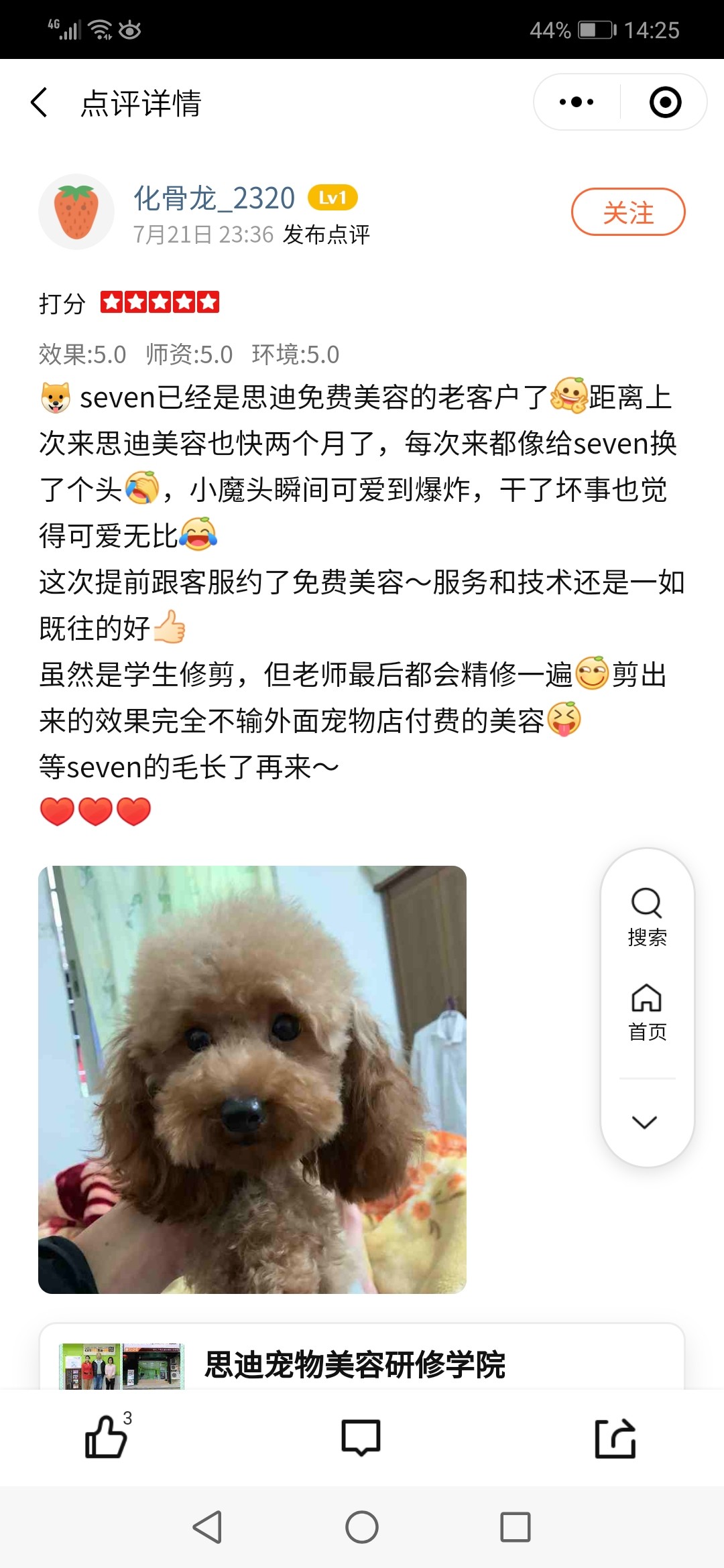Tap system home button

pos(362,1527)
